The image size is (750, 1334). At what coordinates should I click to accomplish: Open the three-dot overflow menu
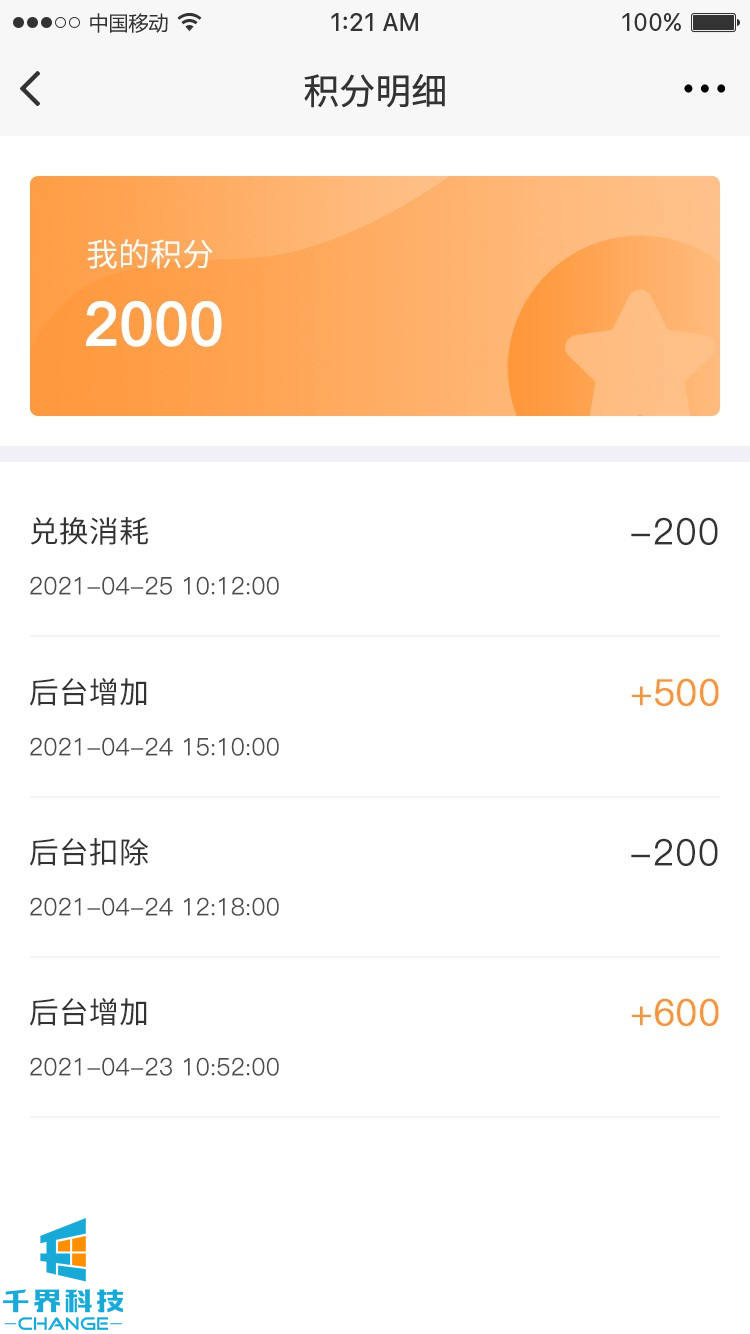[x=704, y=89]
